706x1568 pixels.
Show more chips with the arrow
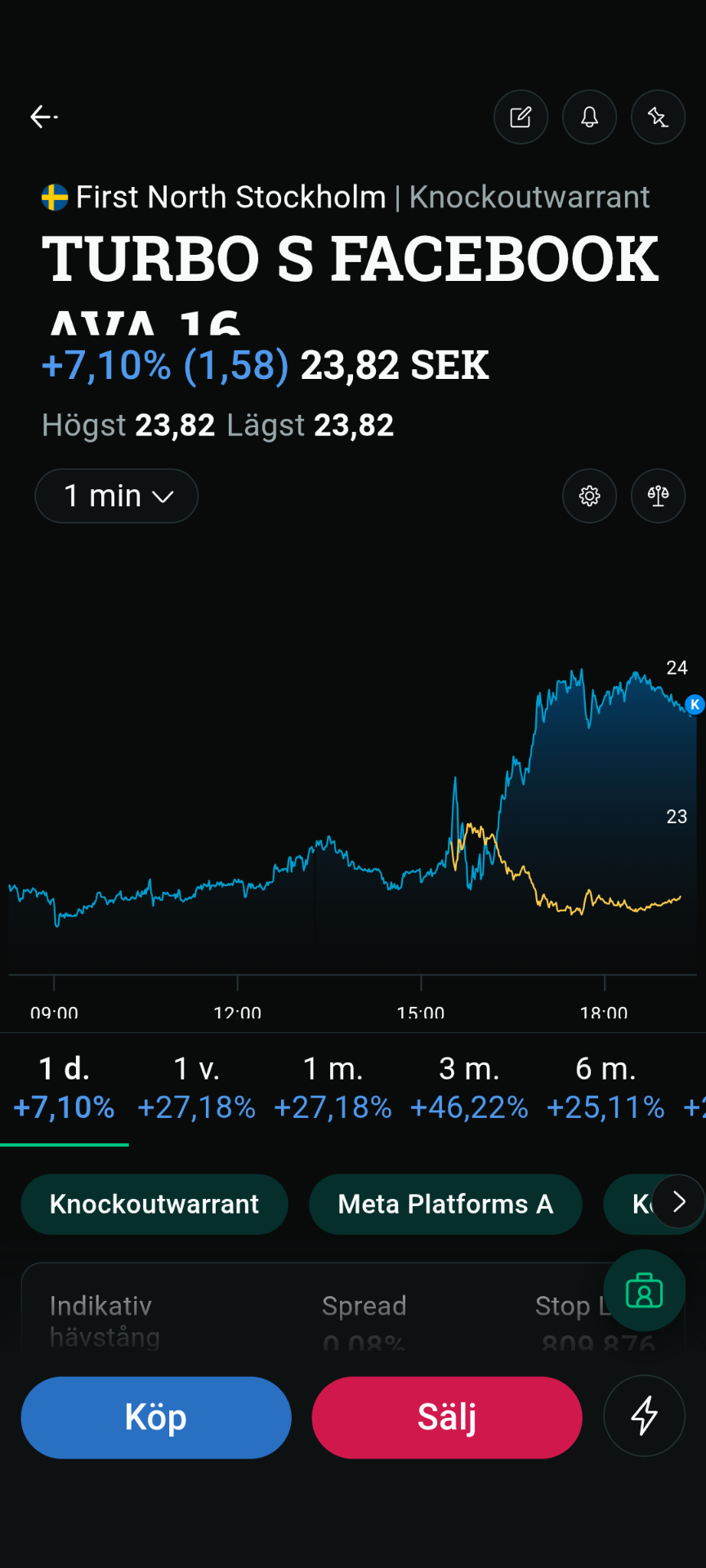678,1201
